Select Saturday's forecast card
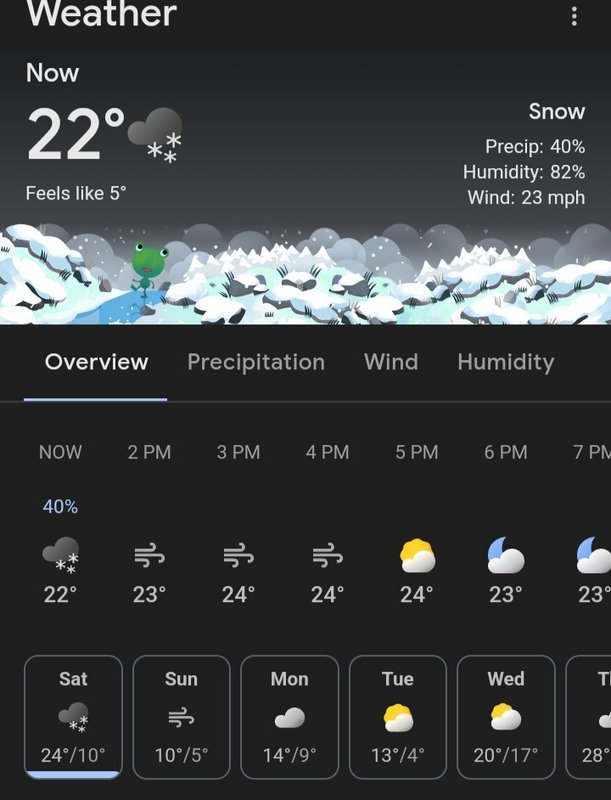 coord(73,717)
